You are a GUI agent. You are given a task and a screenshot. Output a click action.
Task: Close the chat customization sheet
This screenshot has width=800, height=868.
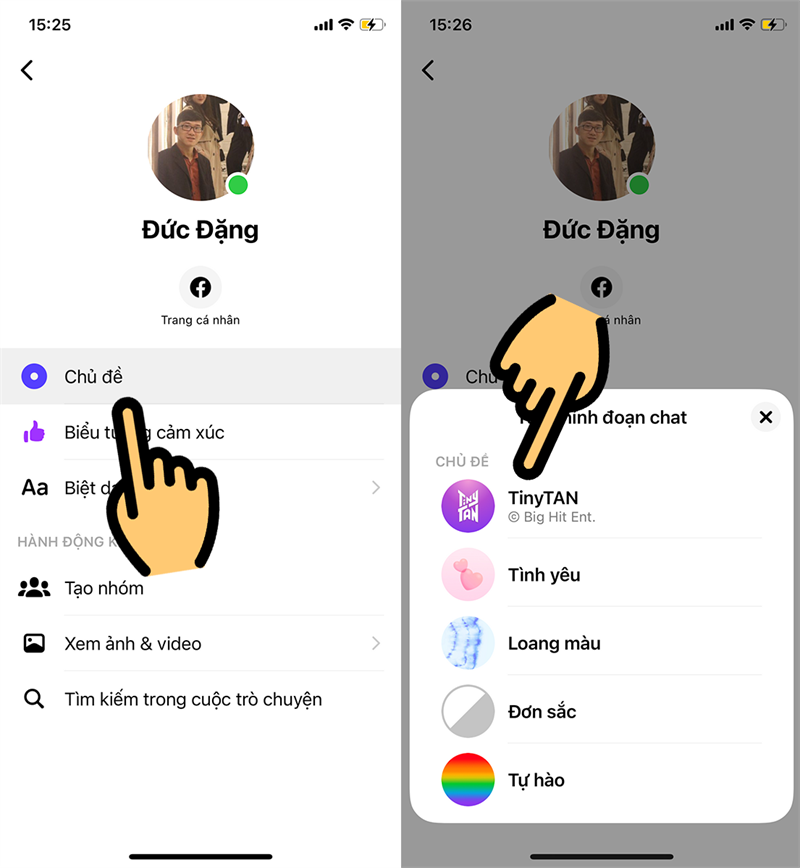[x=766, y=417]
